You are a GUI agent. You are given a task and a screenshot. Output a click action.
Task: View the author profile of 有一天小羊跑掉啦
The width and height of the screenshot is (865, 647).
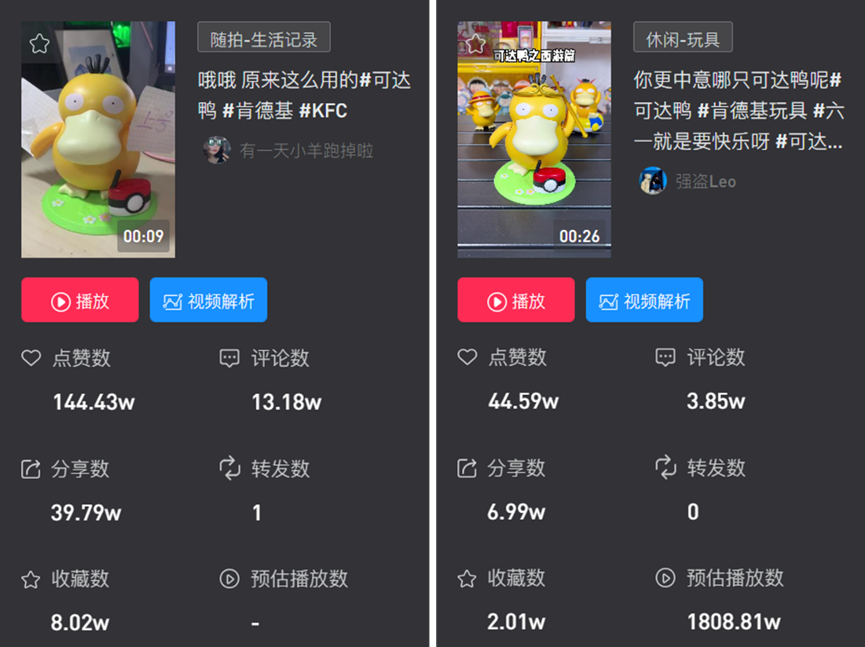(x=306, y=151)
